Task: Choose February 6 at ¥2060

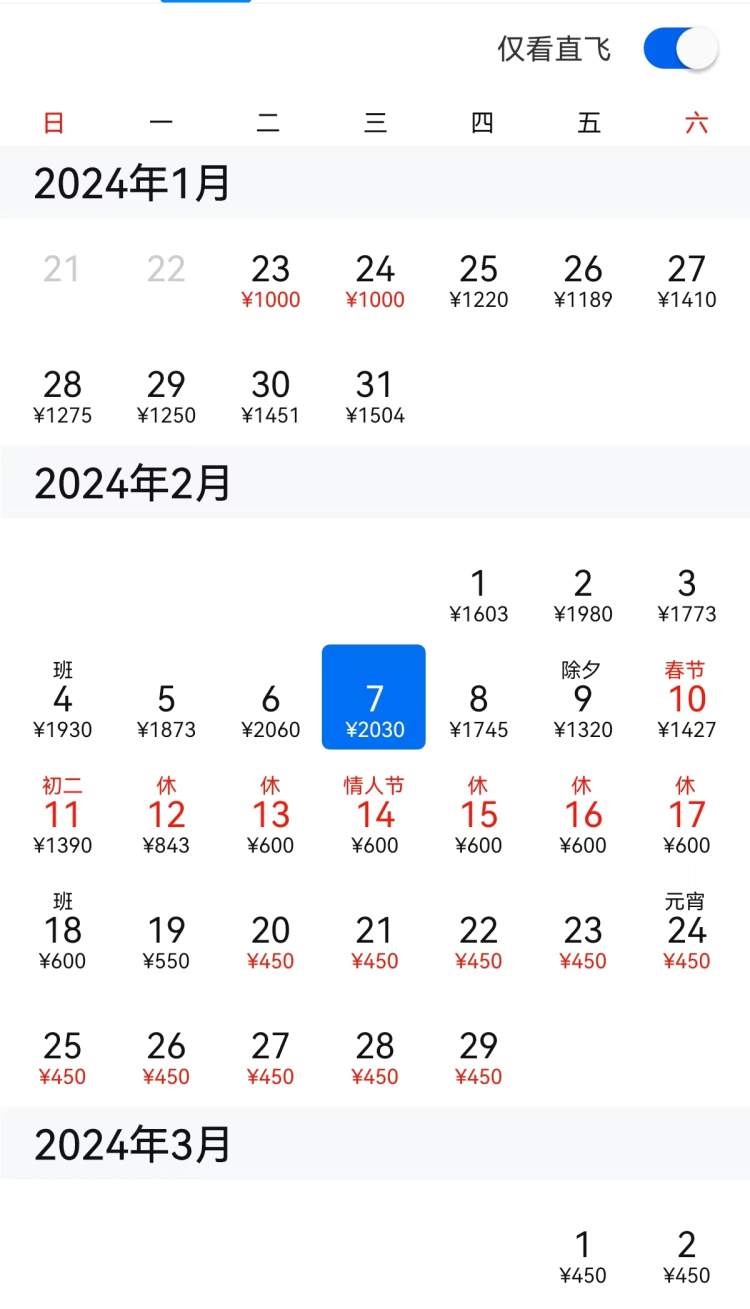Action: tap(270, 711)
